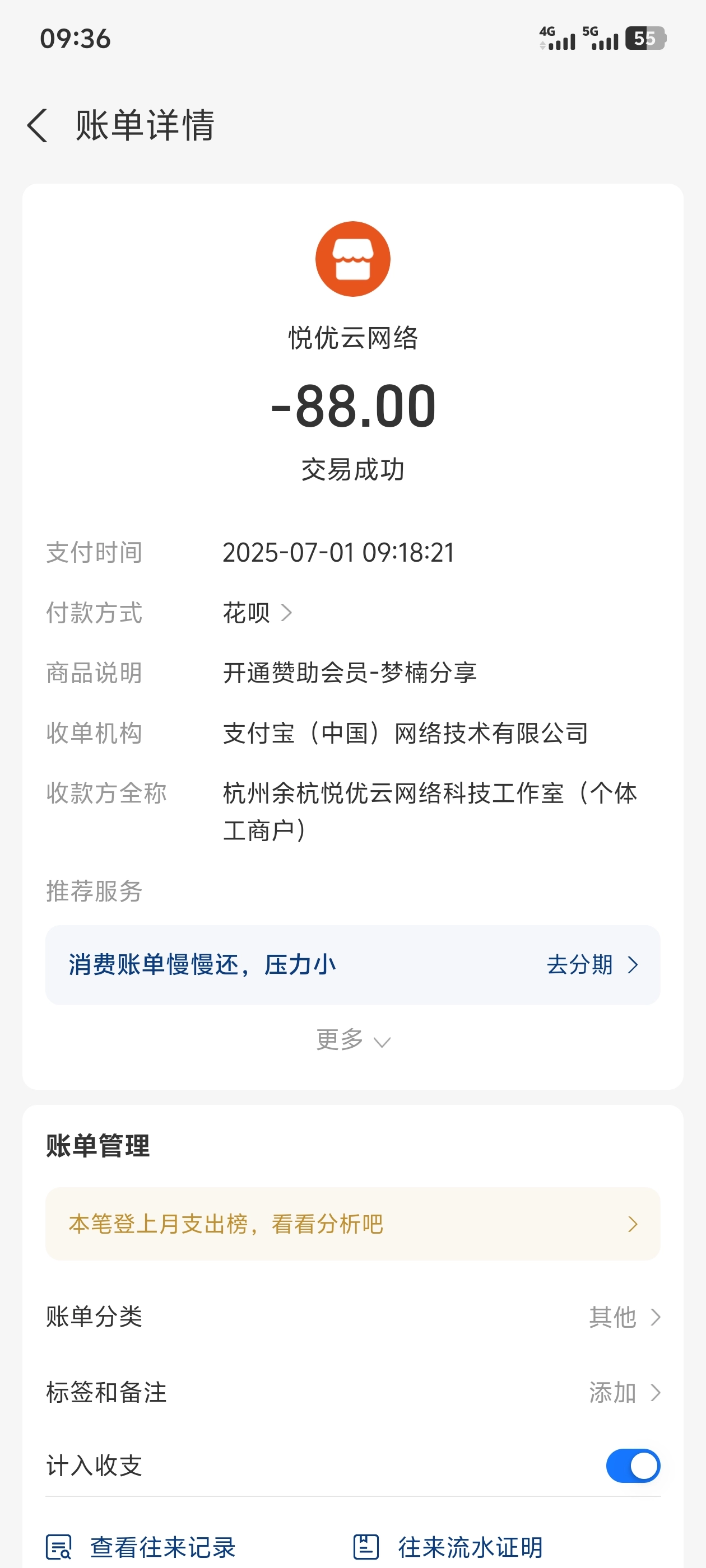Add 标签和备注 to this bill
The width and height of the screenshot is (706, 1568).
[624, 1392]
